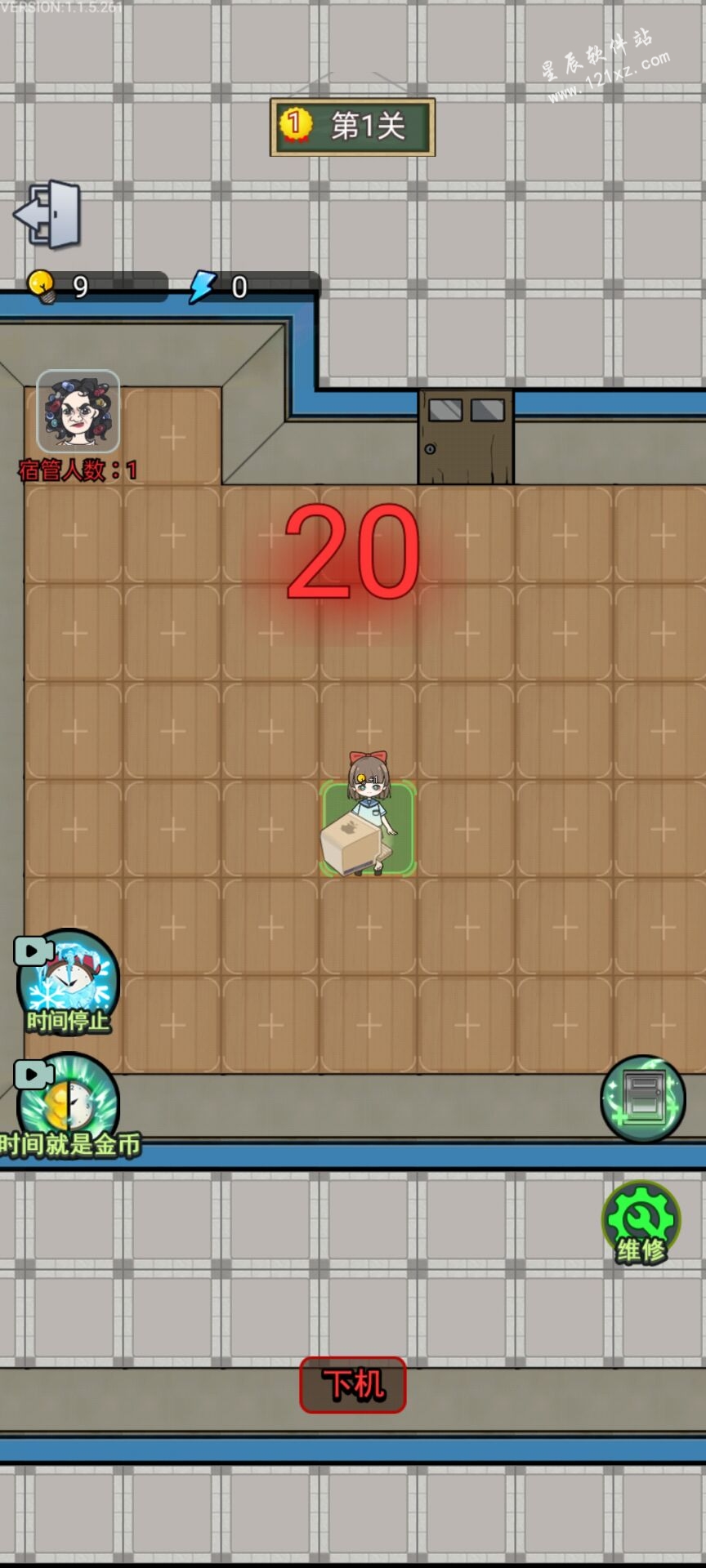This screenshot has height=1568, width=706.
Task: Tap the green door upgrade icon
Action: point(643,1098)
